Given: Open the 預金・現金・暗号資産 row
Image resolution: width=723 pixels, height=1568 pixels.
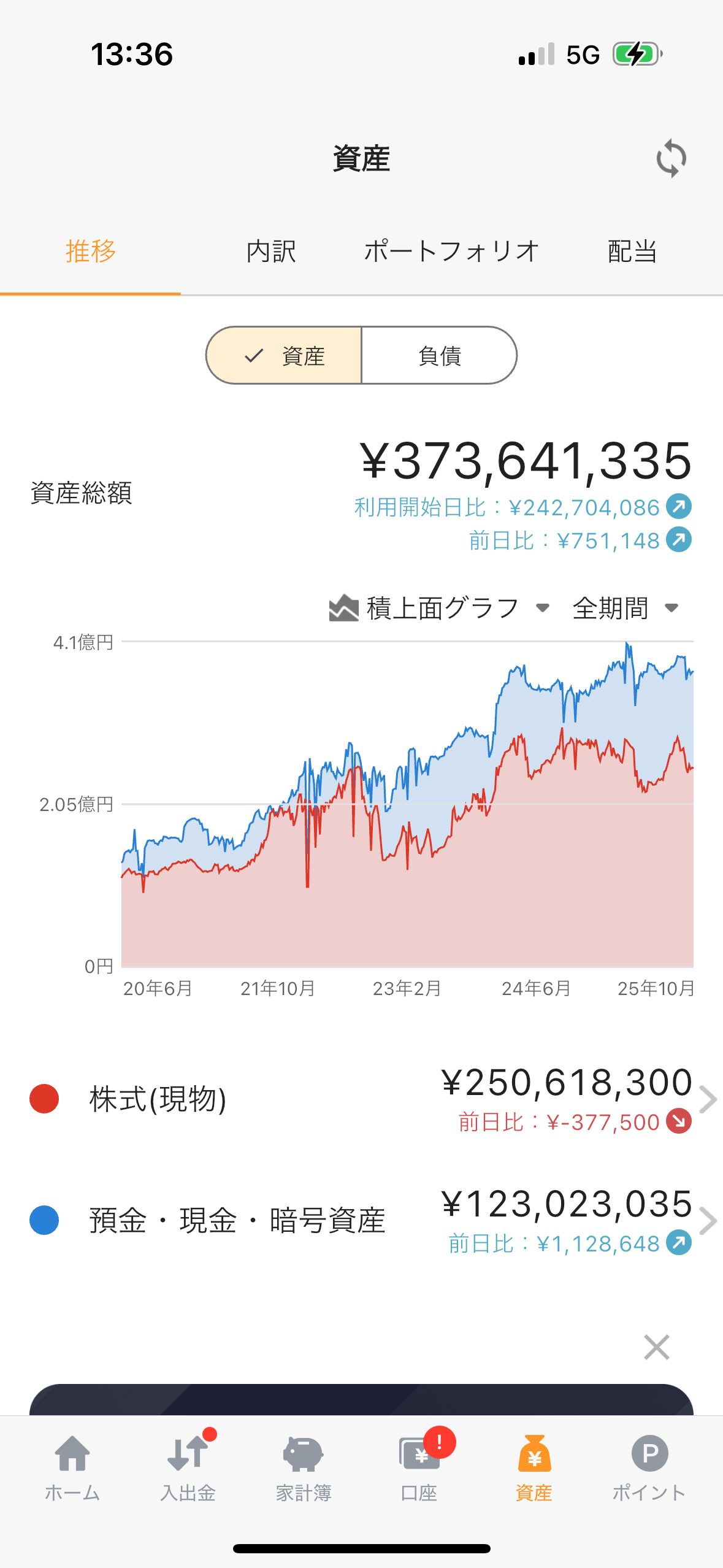Looking at the screenshot, I should 361,1221.
